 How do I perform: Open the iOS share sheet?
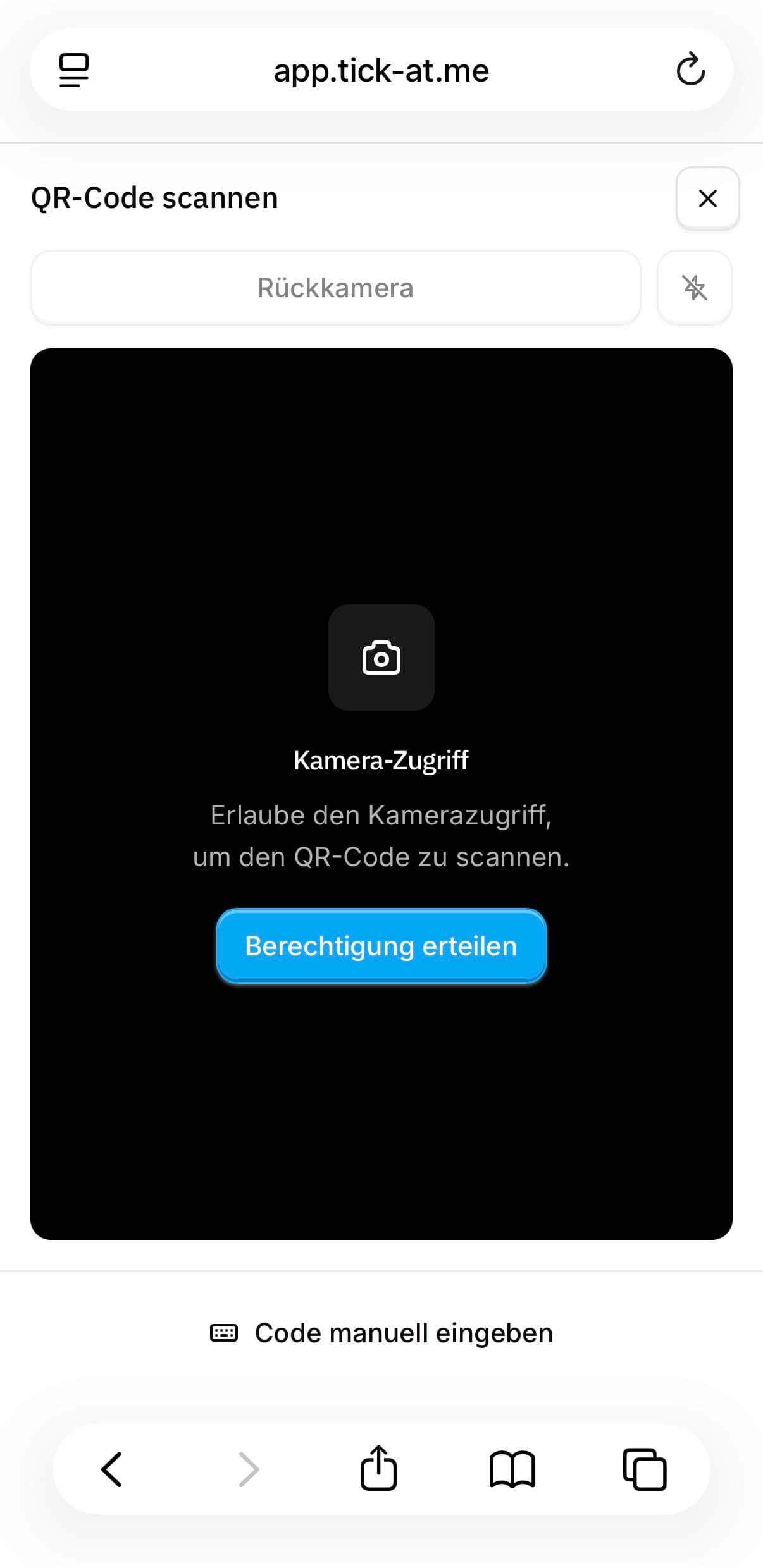pyautogui.click(x=378, y=1469)
